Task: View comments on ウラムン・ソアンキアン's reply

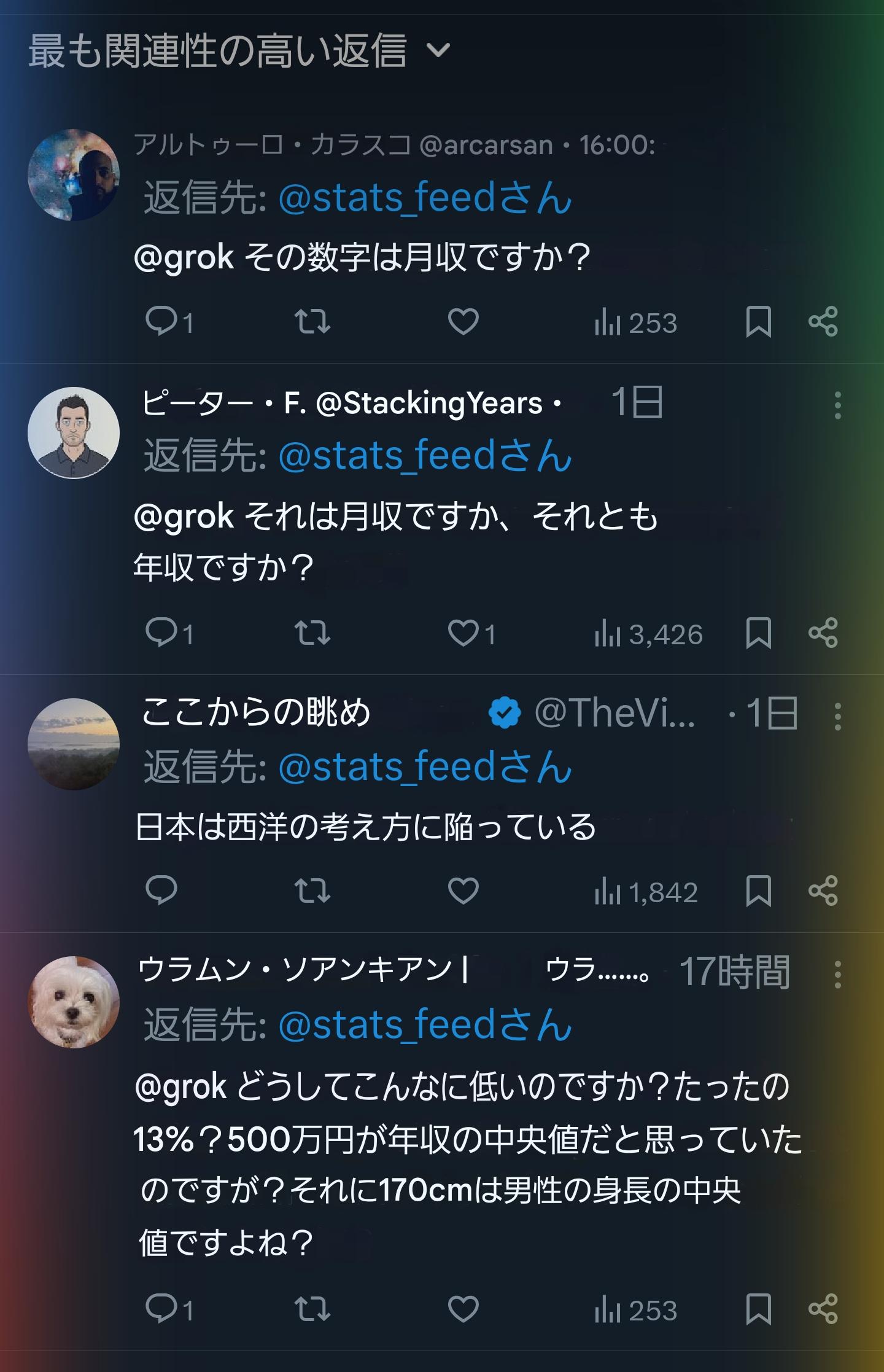Action: point(161,1309)
